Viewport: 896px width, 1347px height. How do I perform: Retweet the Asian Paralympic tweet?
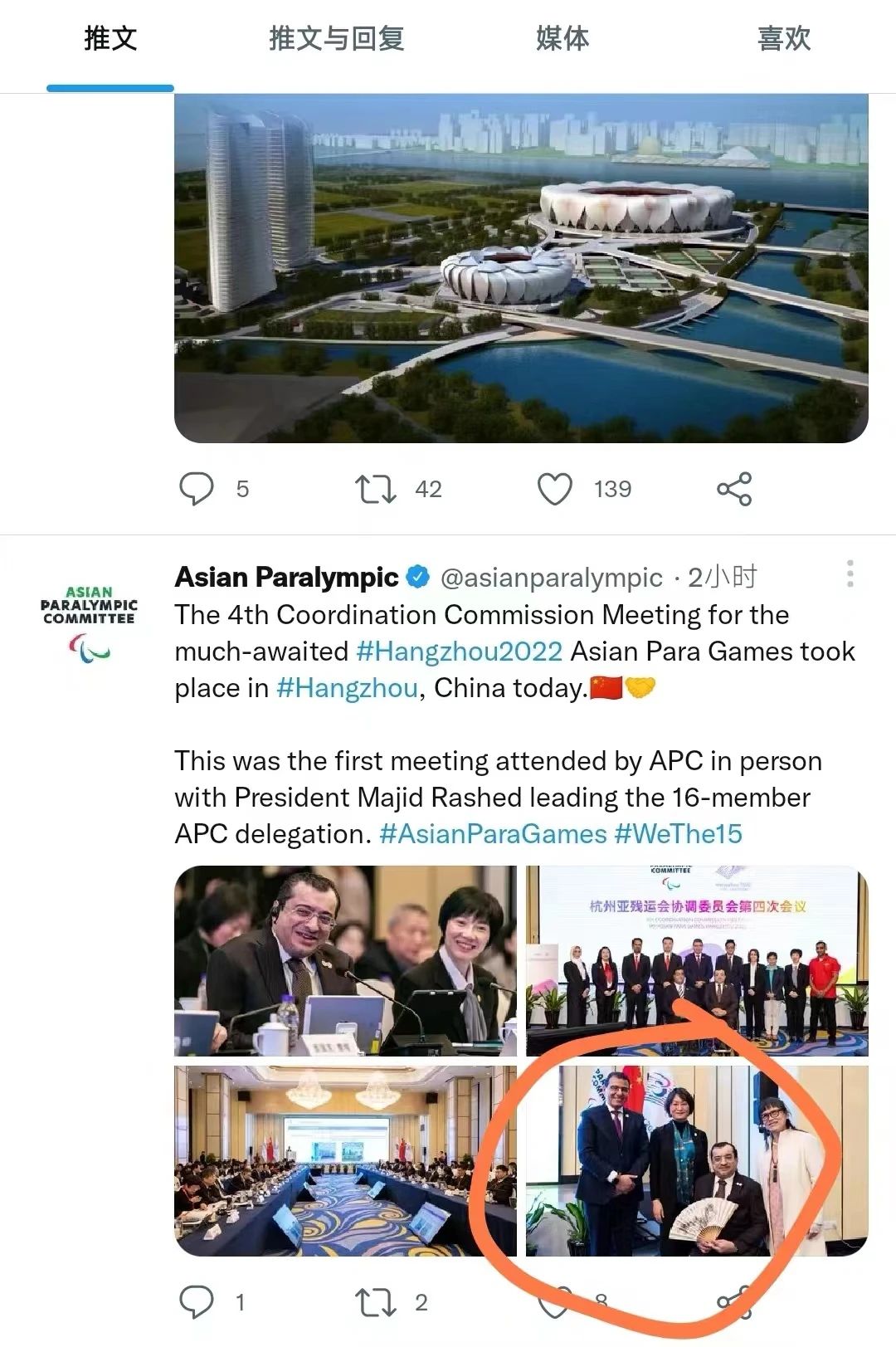click(x=375, y=1302)
